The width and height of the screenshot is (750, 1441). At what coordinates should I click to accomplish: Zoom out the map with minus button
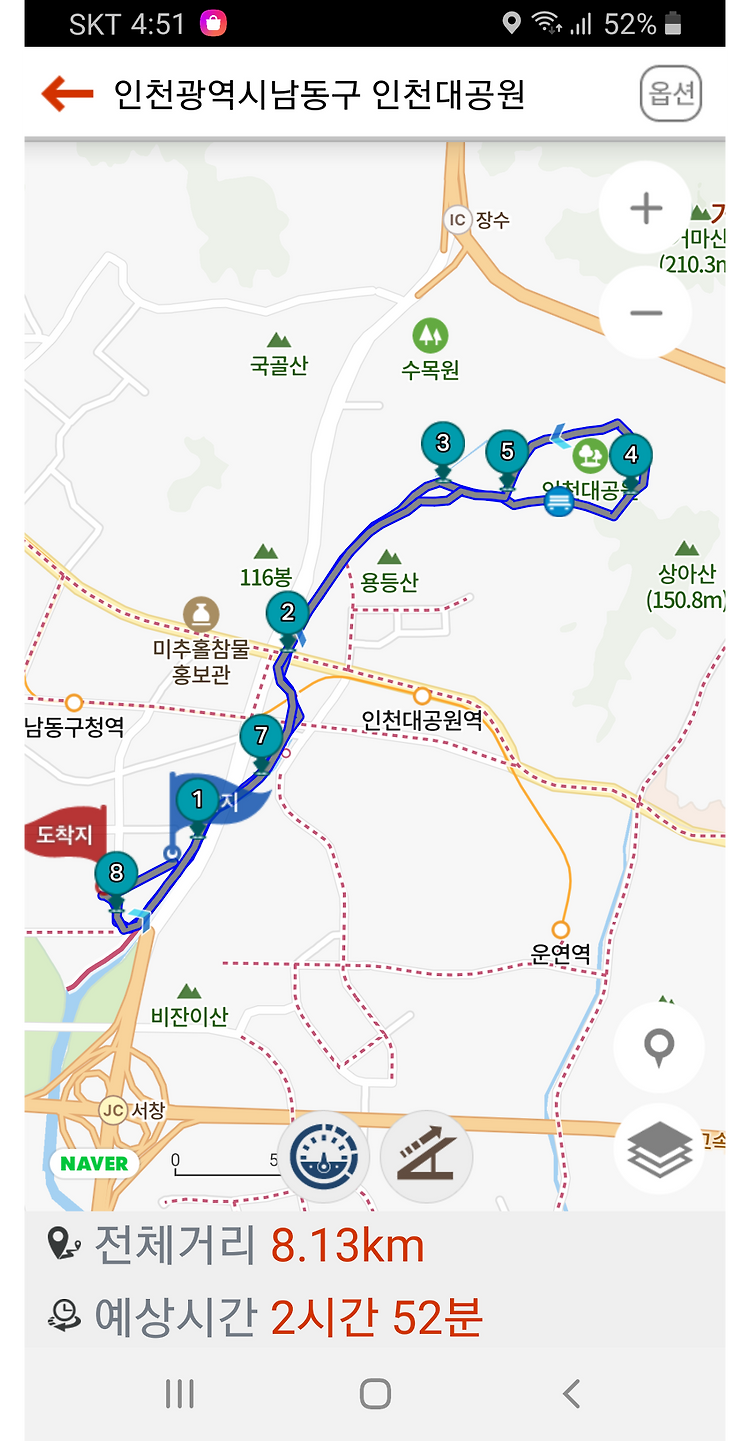(x=646, y=313)
